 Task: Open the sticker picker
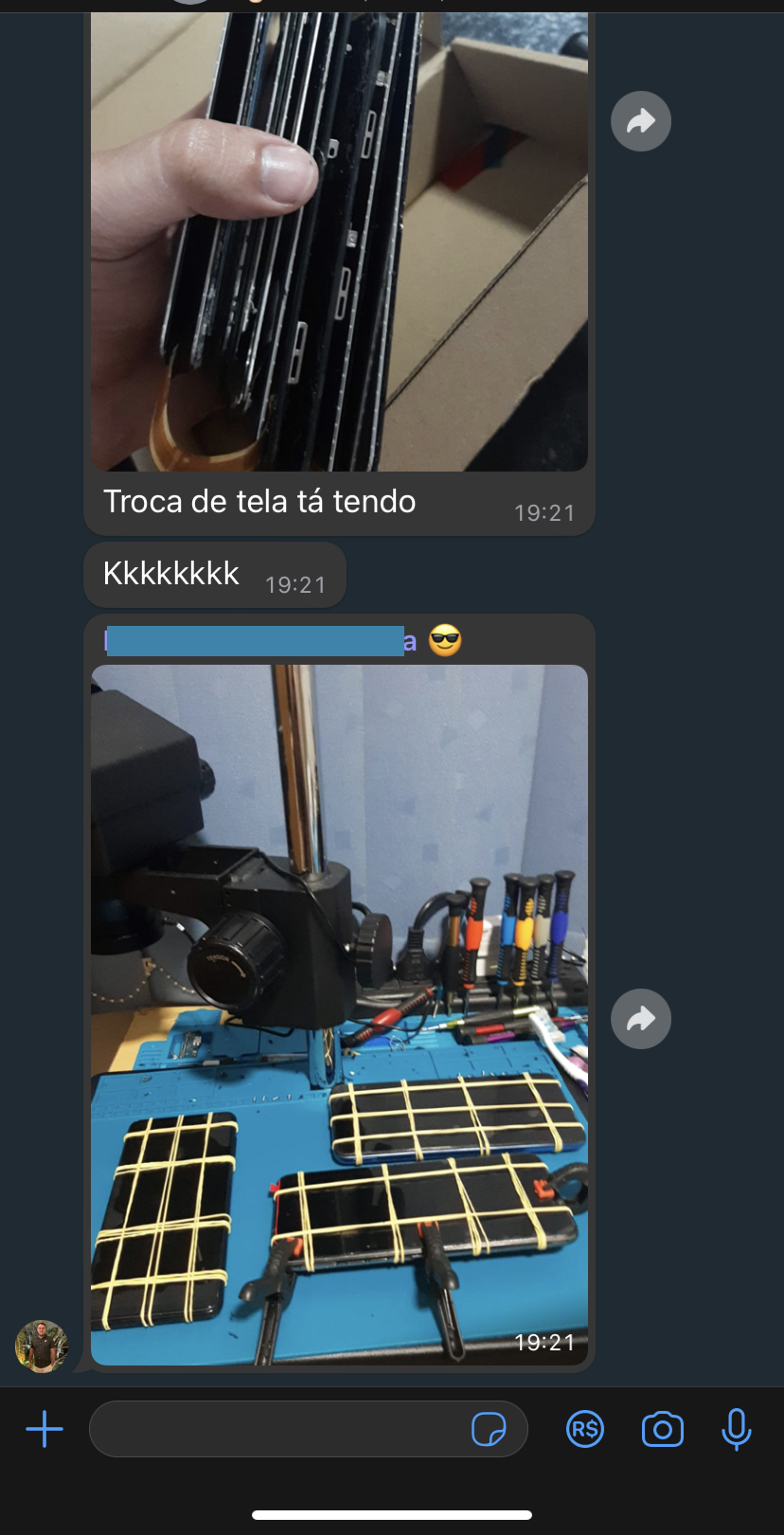489,1429
